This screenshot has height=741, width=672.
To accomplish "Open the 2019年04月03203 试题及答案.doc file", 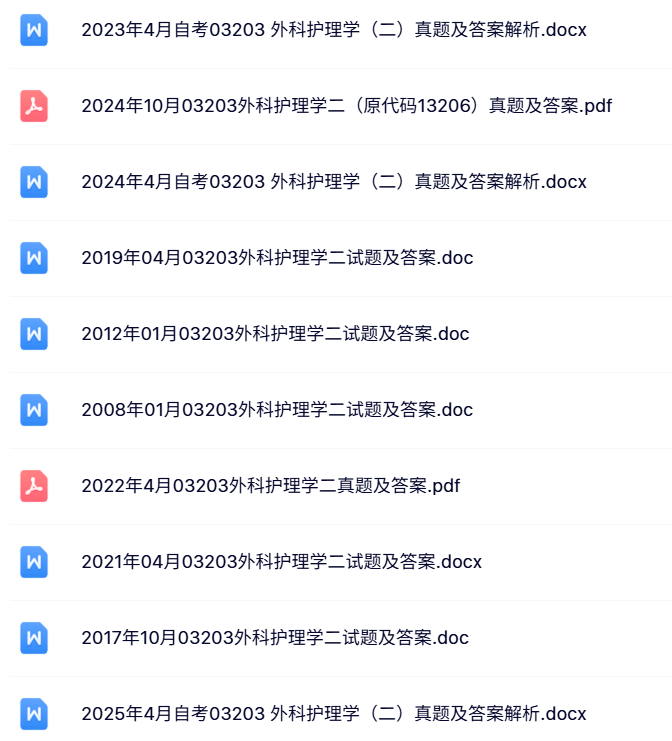I will pyautogui.click(x=277, y=258).
